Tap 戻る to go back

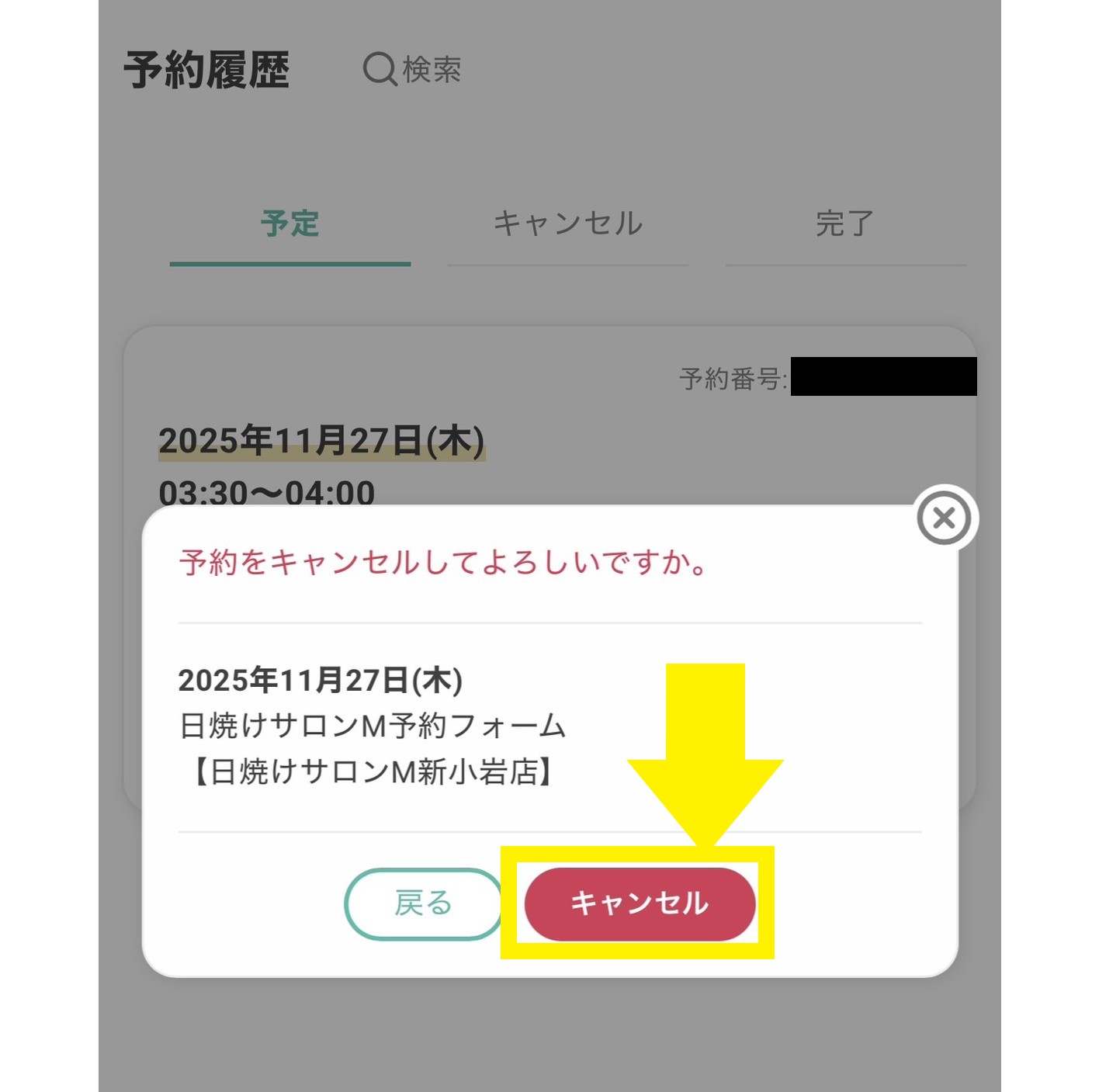click(423, 903)
